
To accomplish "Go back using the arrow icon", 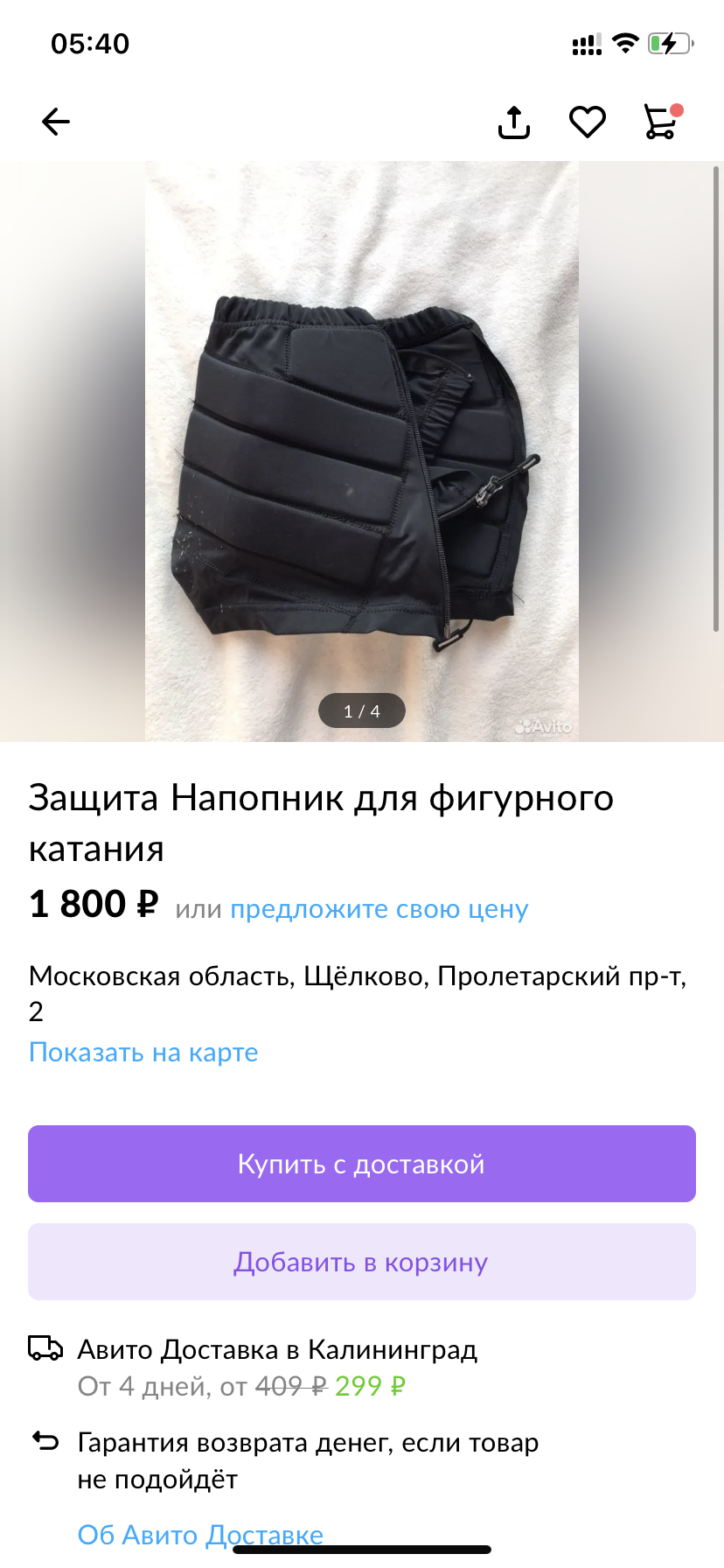I will 56,122.
